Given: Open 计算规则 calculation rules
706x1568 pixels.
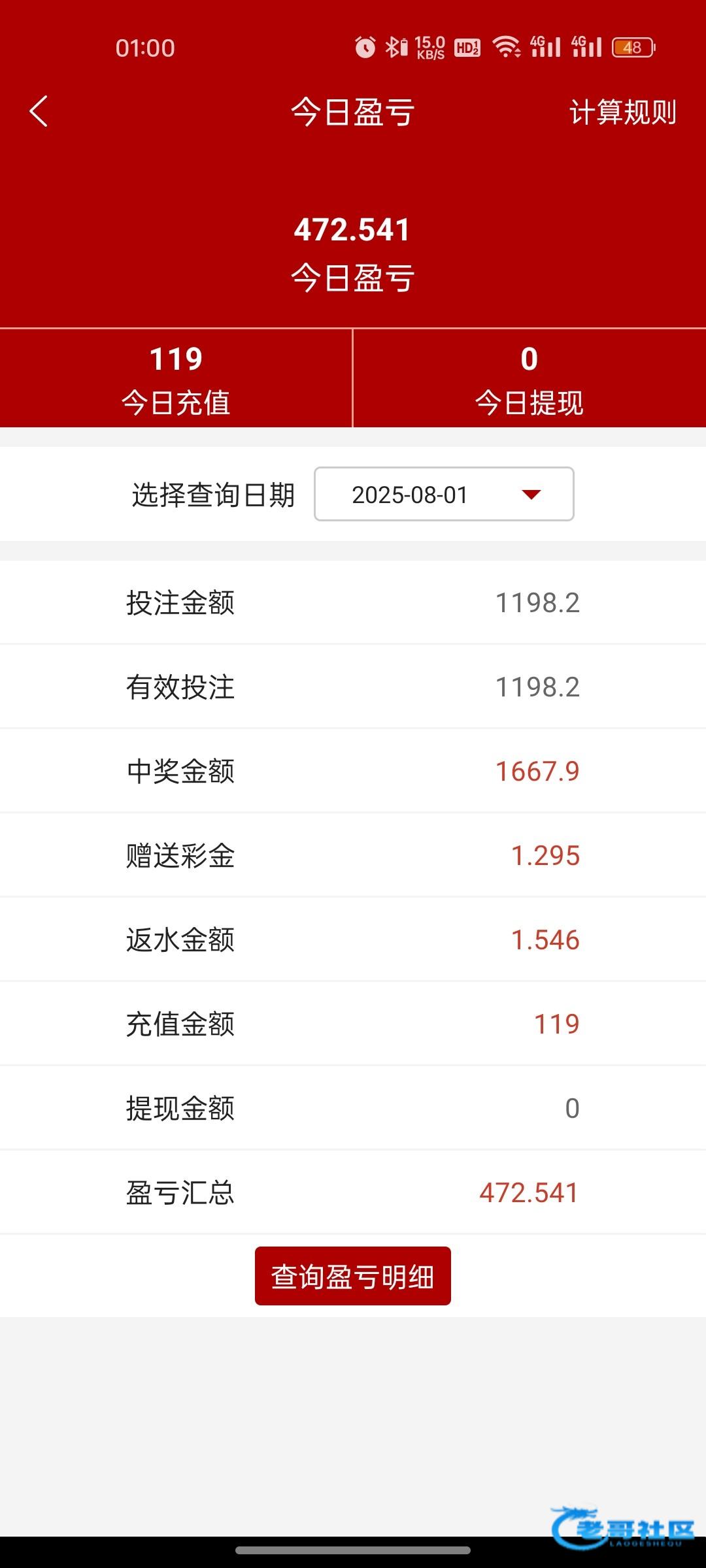Looking at the screenshot, I should 622,112.
